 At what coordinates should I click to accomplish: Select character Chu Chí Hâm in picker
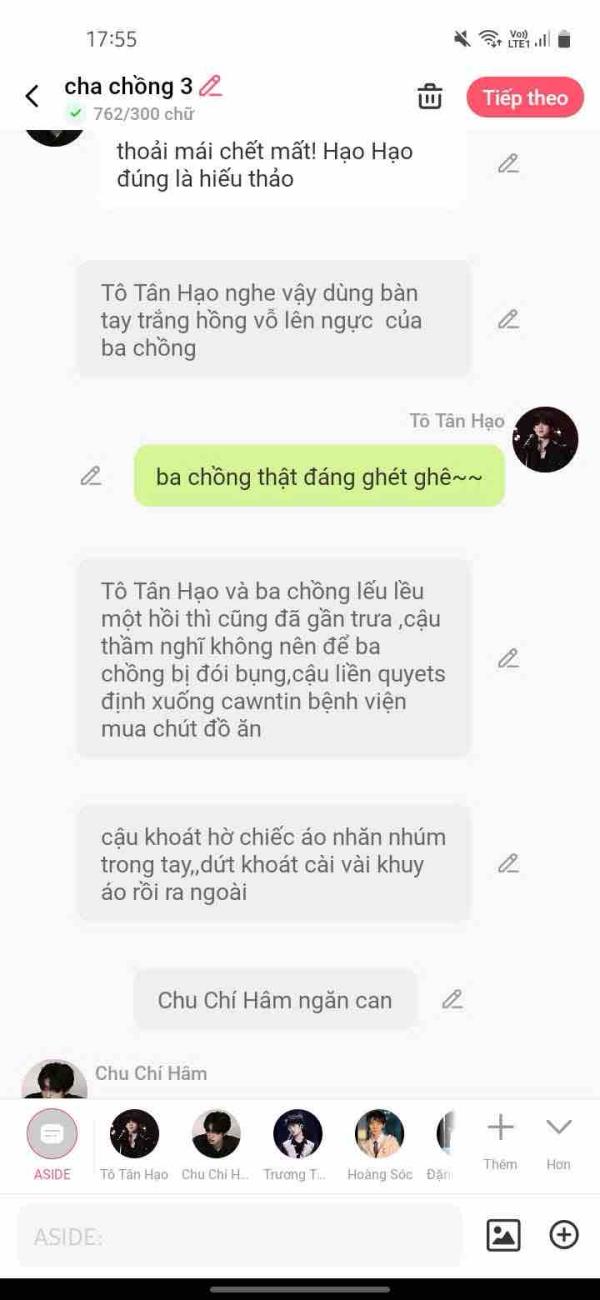coord(216,1134)
